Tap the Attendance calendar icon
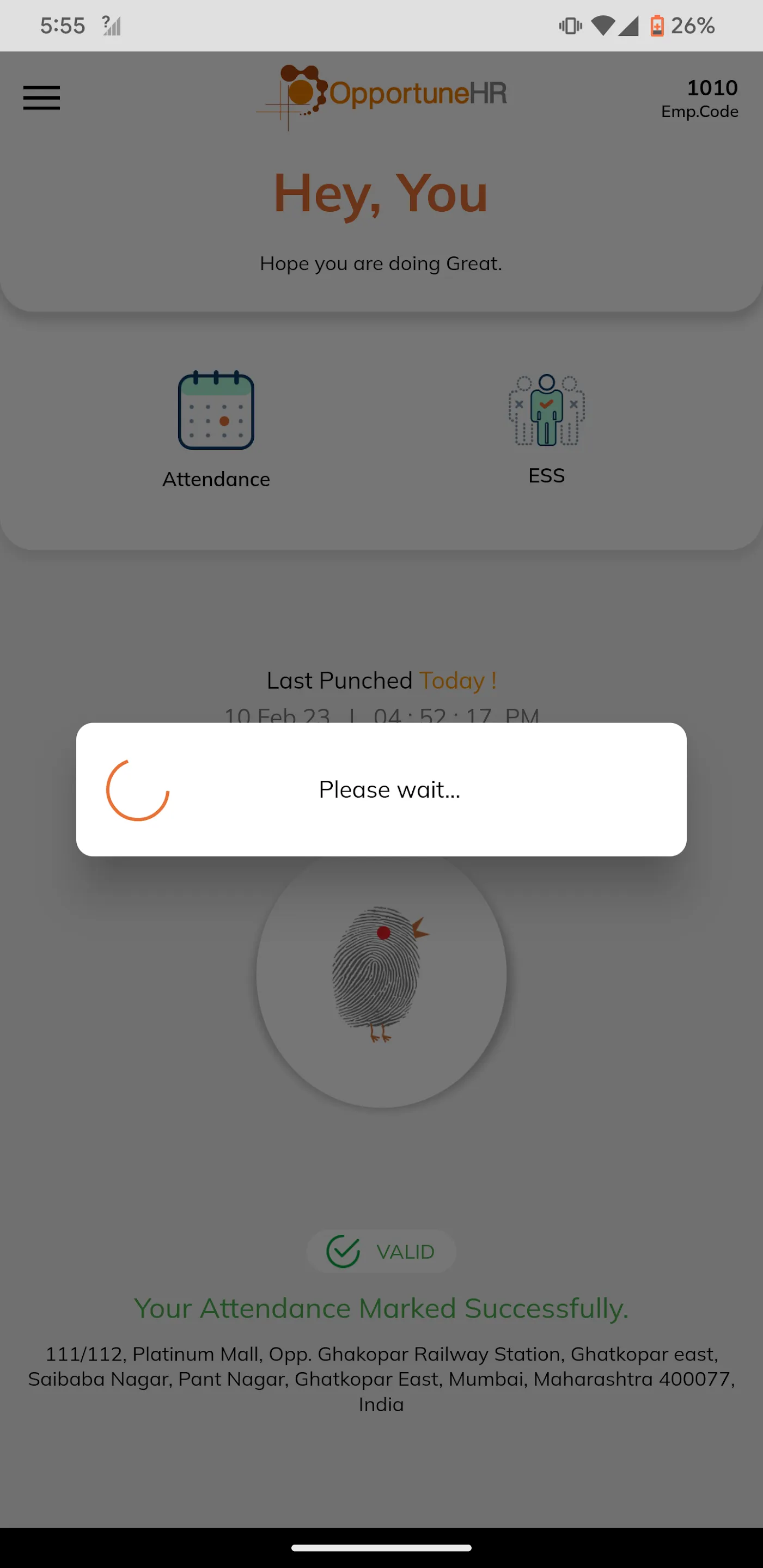 [216, 412]
